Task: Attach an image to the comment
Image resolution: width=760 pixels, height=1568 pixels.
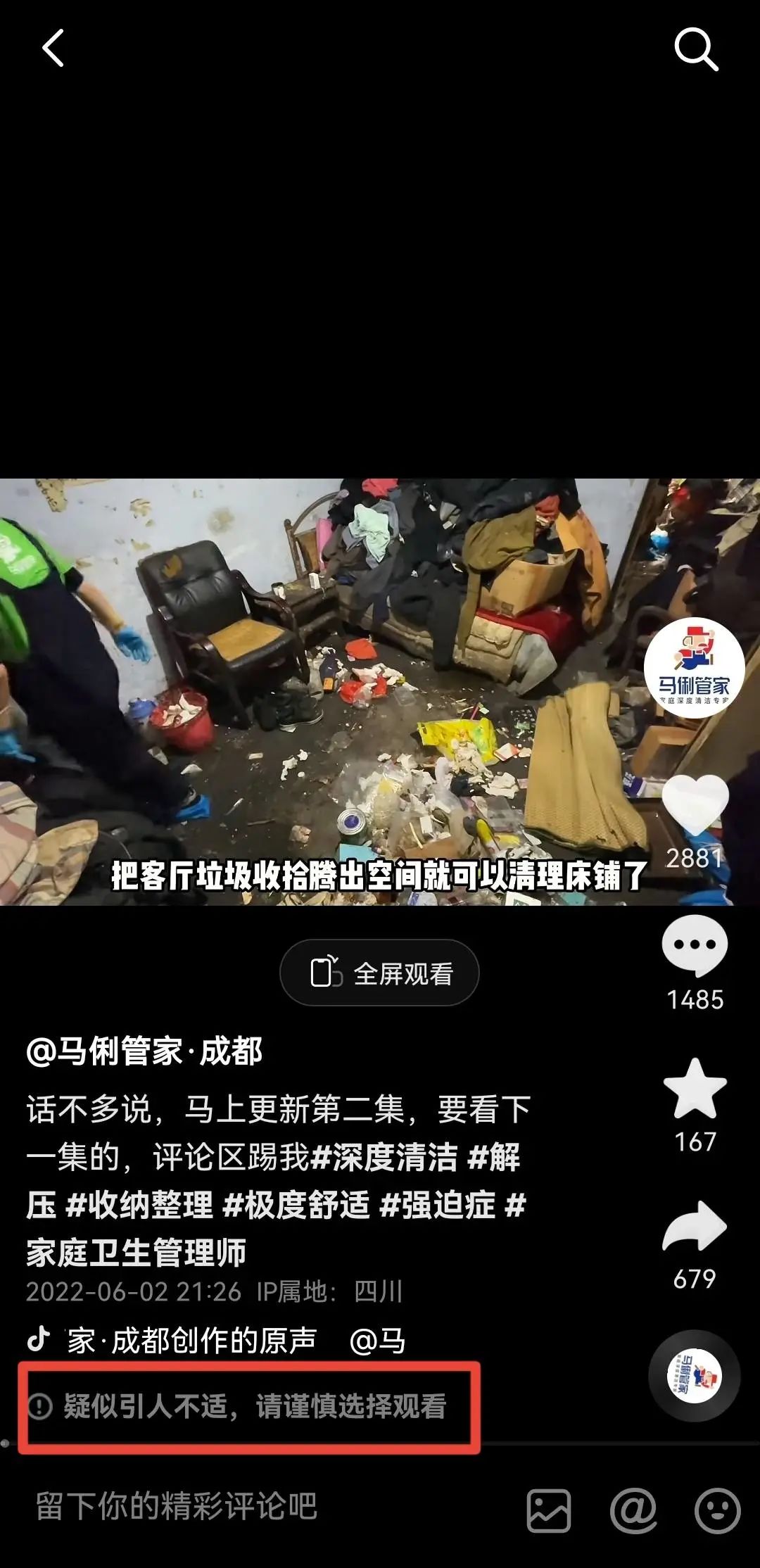Action: 549,1510
